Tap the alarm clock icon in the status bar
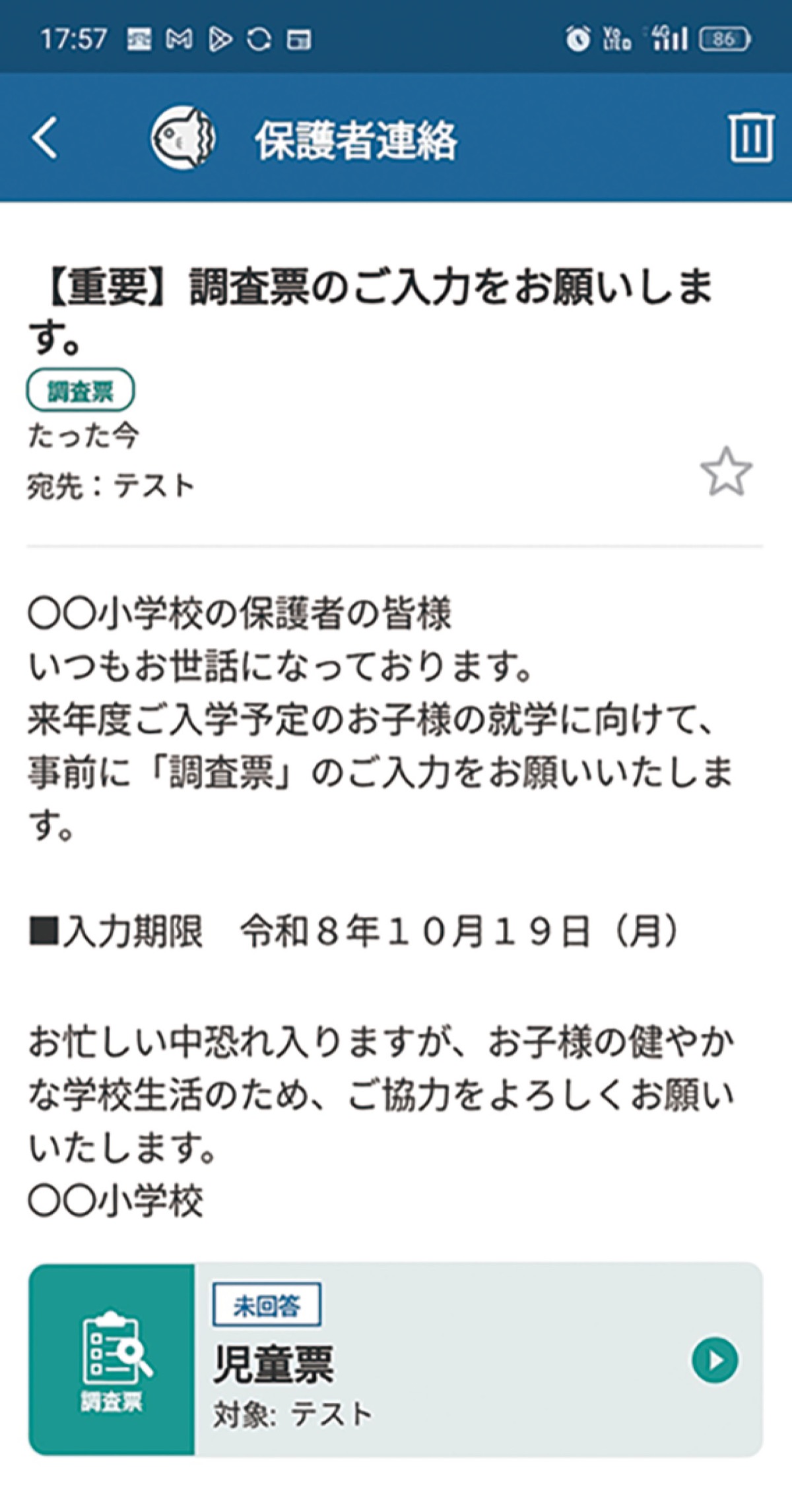Viewport: 792px width, 1512px height. pos(577,38)
